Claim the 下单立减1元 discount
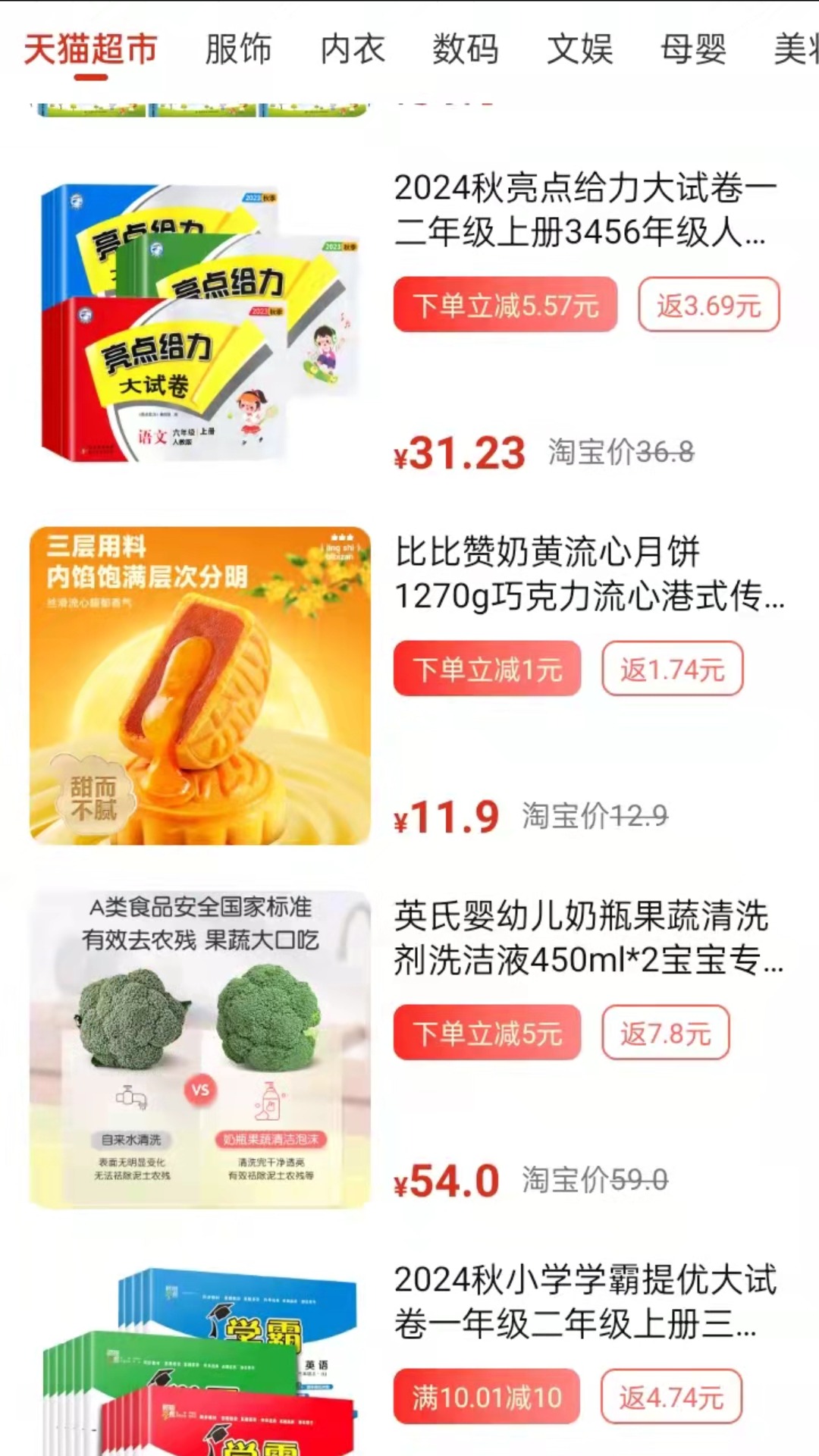The height and width of the screenshot is (1456, 819). (x=487, y=670)
